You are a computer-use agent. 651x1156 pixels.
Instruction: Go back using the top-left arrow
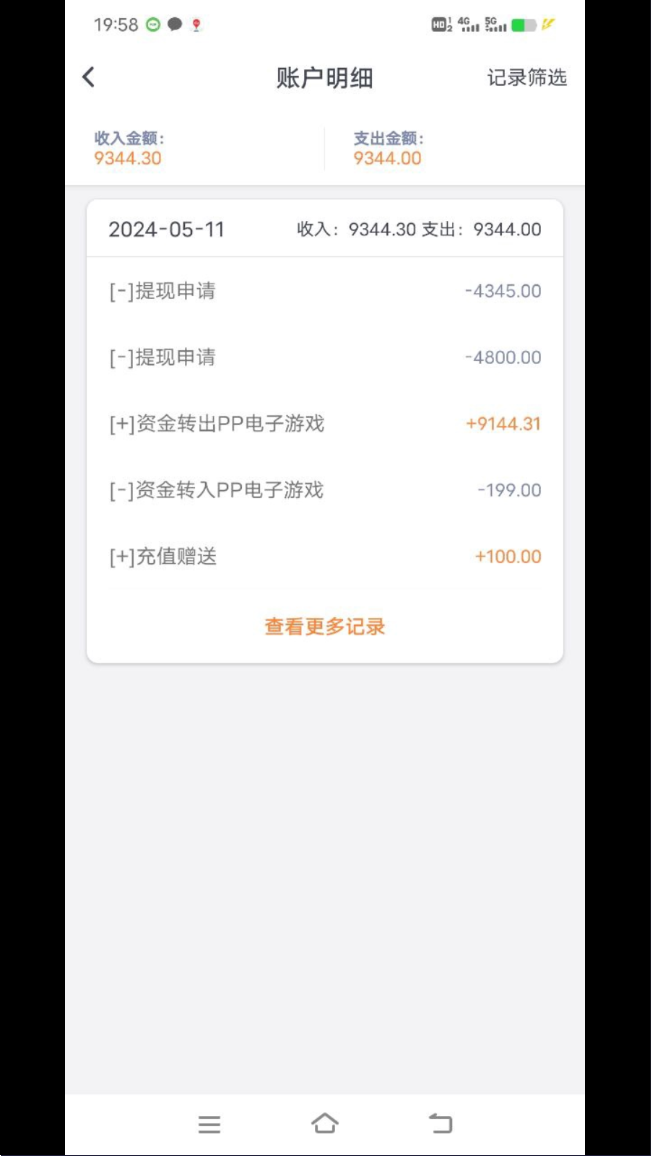pyautogui.click(x=89, y=77)
